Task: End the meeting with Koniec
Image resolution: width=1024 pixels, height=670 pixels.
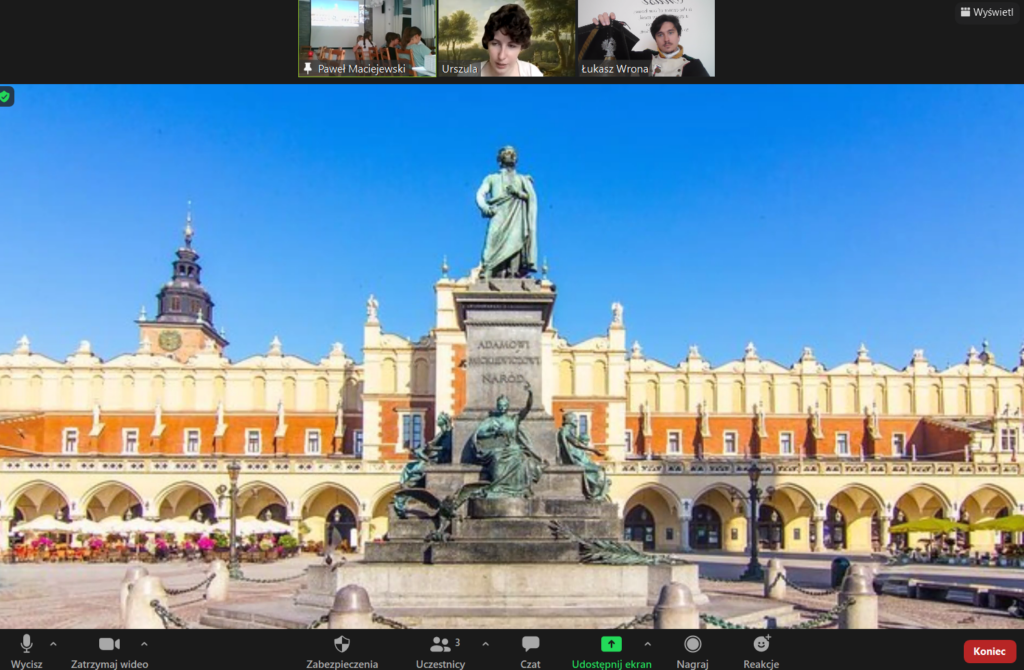Action: coord(989,651)
